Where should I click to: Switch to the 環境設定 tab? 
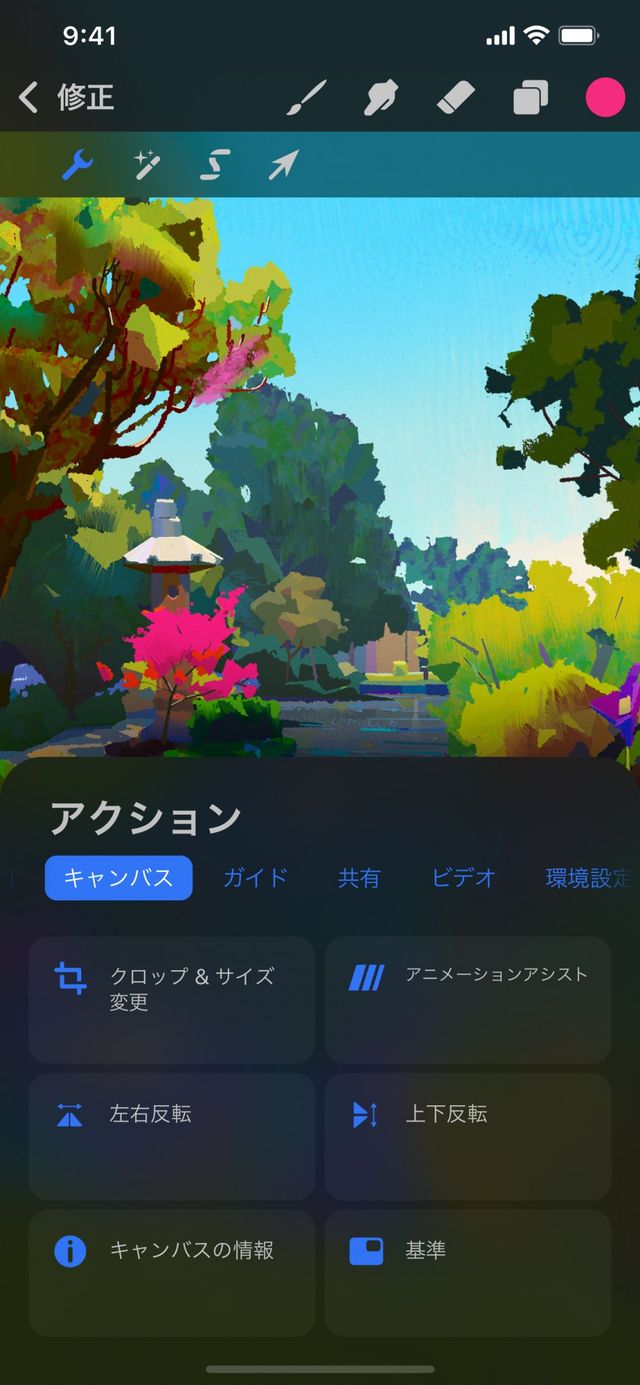pos(588,878)
